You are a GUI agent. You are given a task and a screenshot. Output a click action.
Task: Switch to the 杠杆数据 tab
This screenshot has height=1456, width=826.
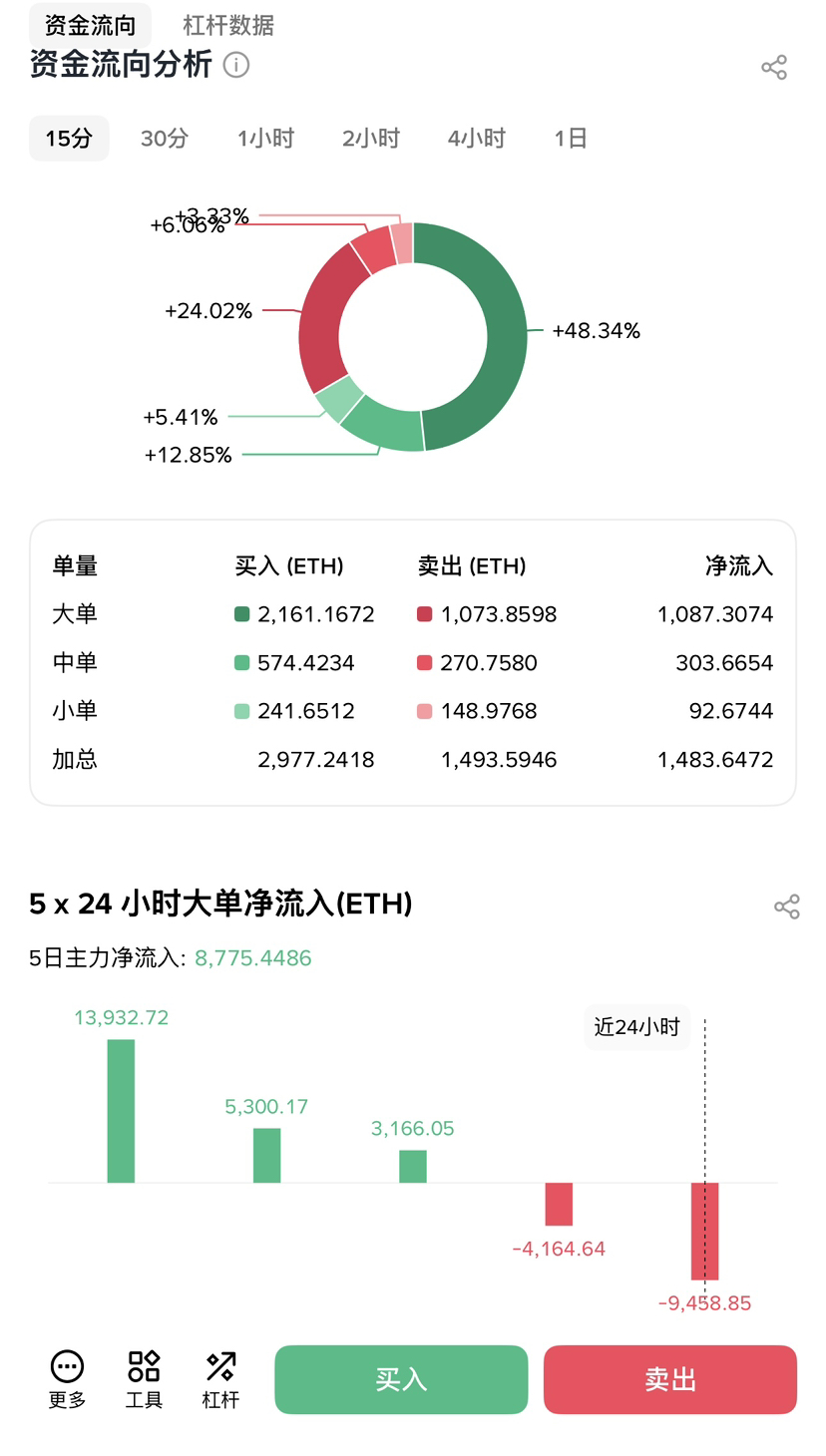(228, 25)
